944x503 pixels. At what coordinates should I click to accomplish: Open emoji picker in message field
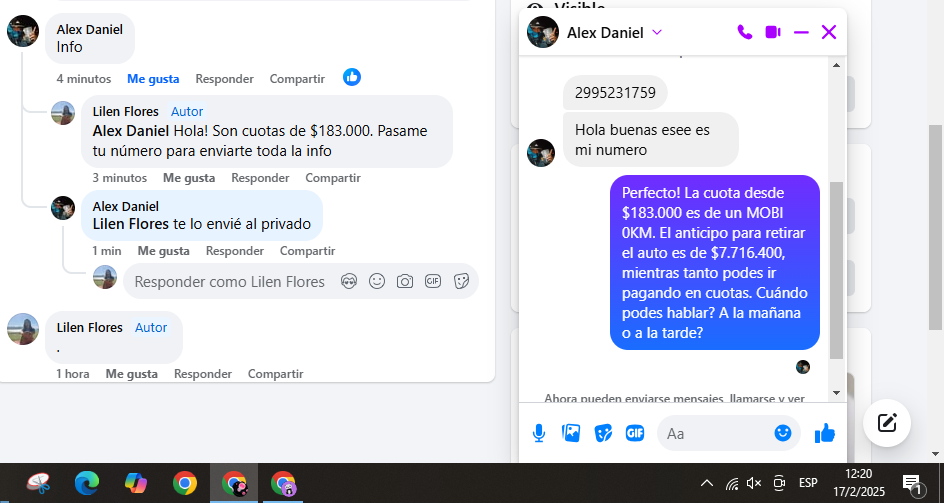(783, 433)
